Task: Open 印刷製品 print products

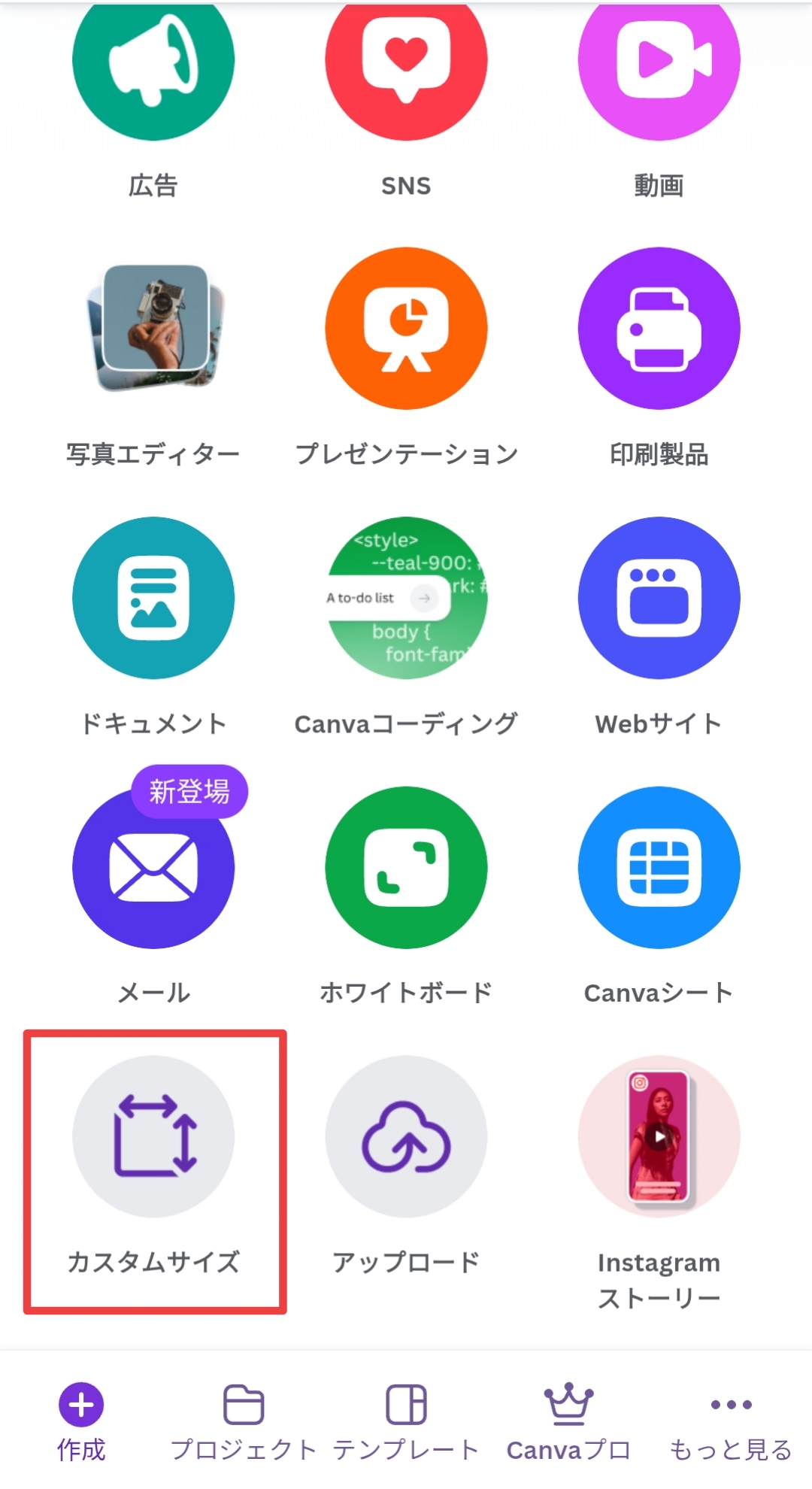Action: [659, 329]
